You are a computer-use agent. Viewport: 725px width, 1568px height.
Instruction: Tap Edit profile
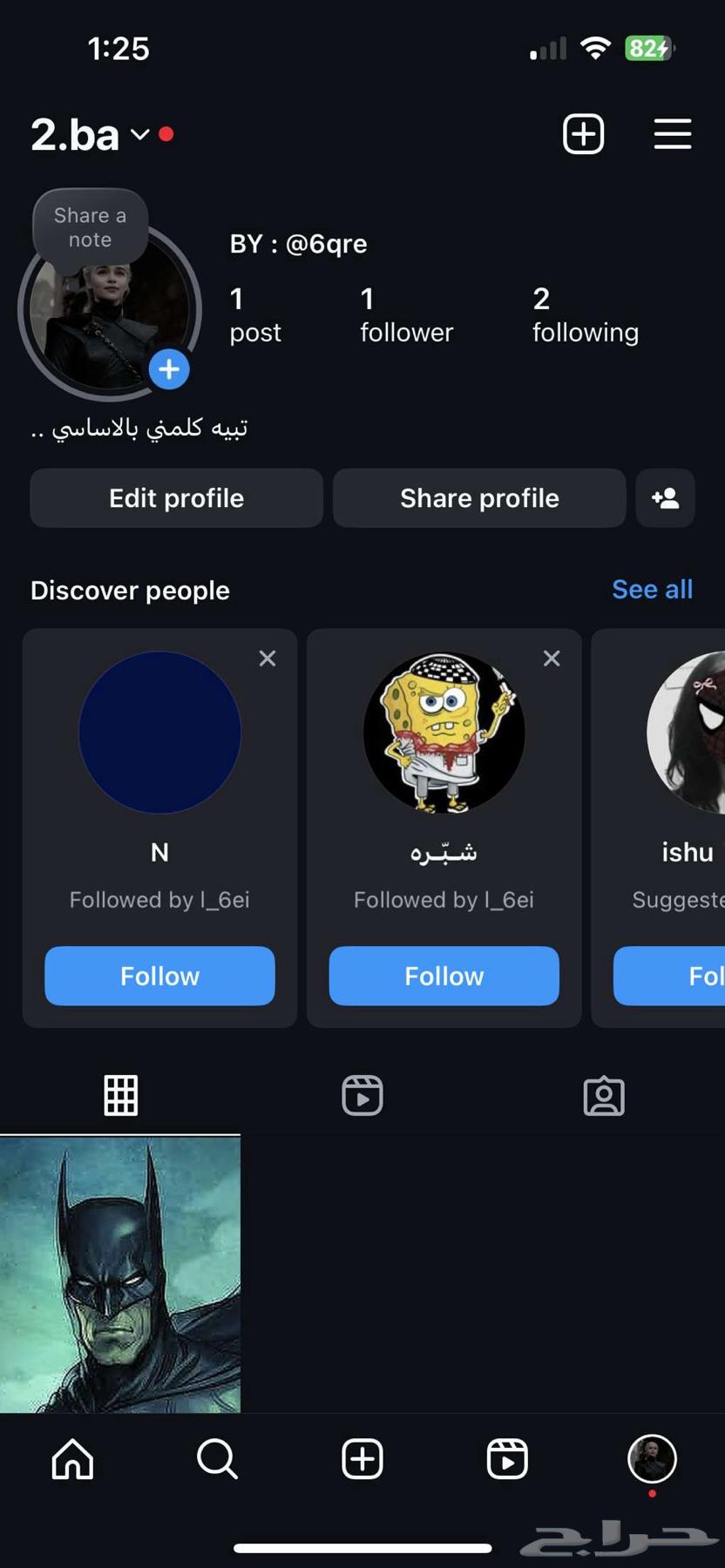pos(176,497)
